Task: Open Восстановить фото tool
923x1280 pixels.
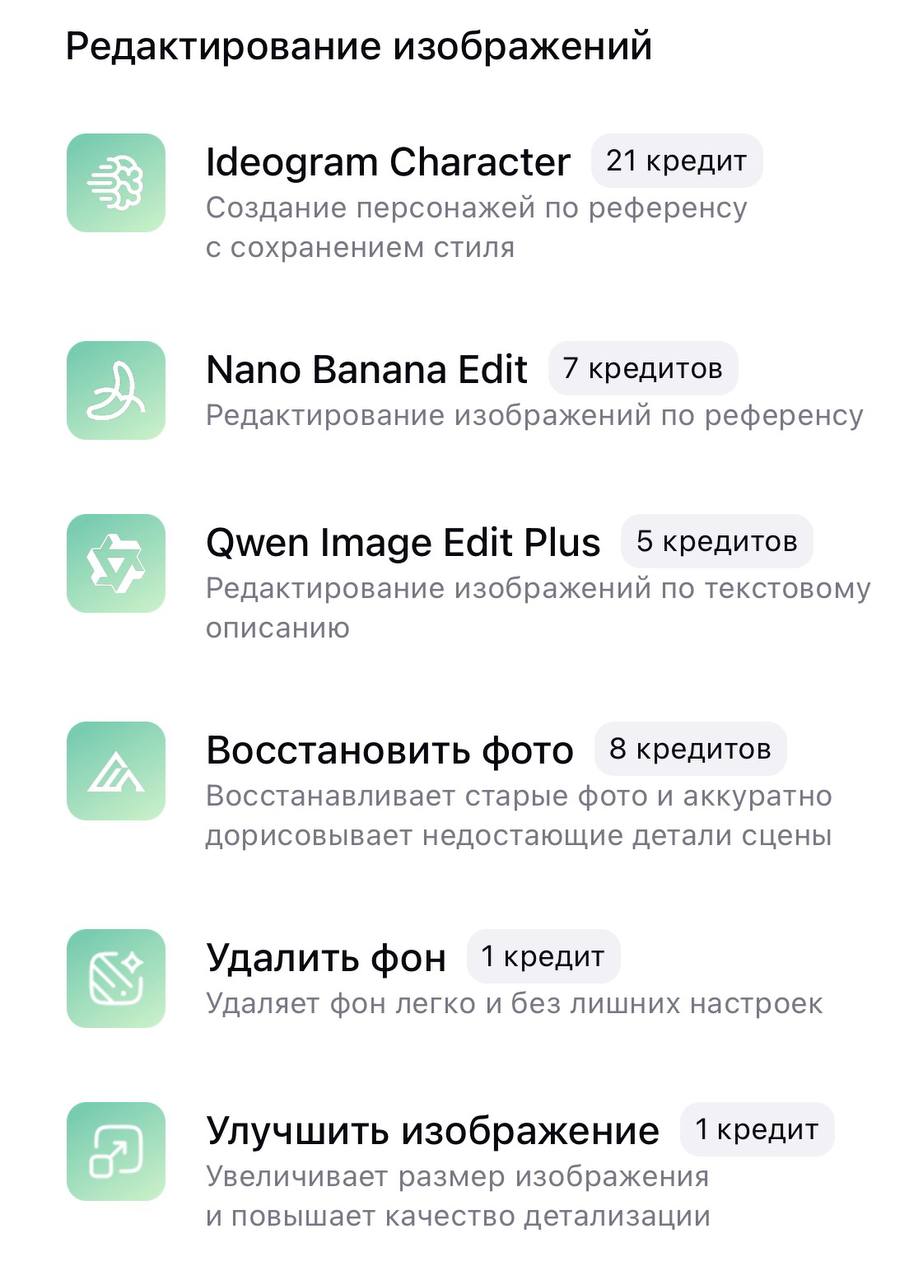Action: [389, 751]
